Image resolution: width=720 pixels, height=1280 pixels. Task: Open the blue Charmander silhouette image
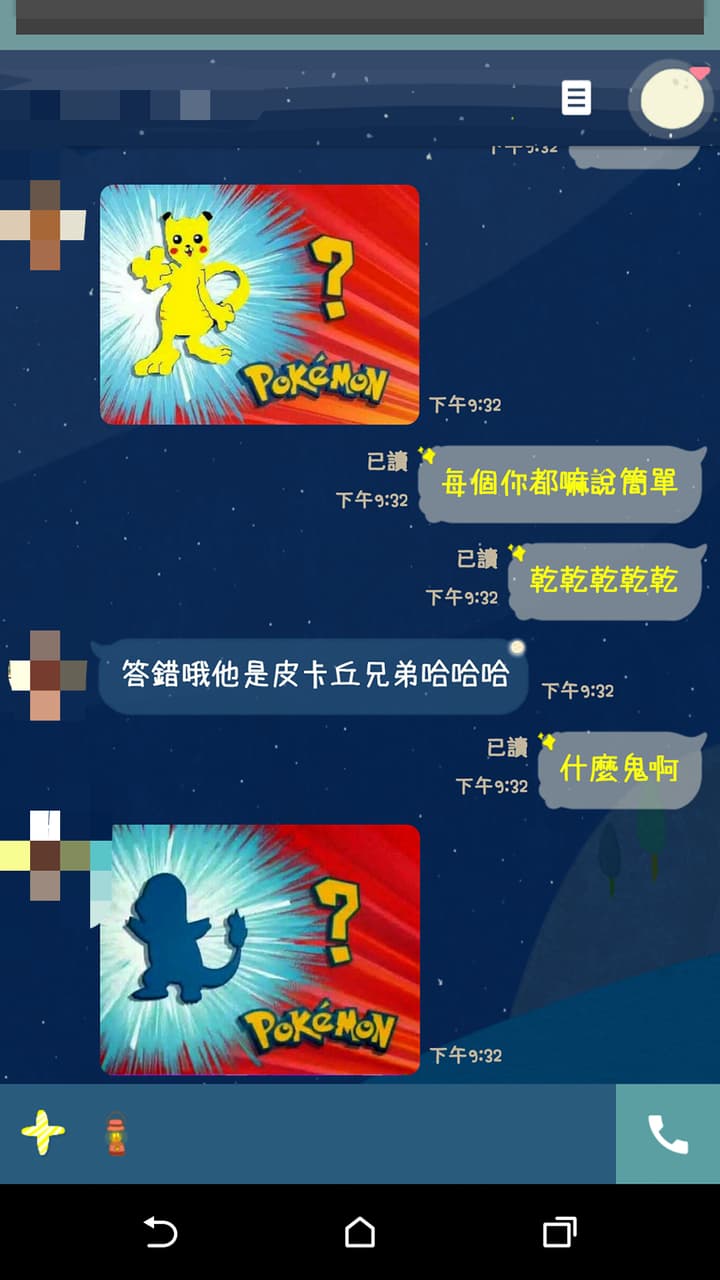(260, 949)
